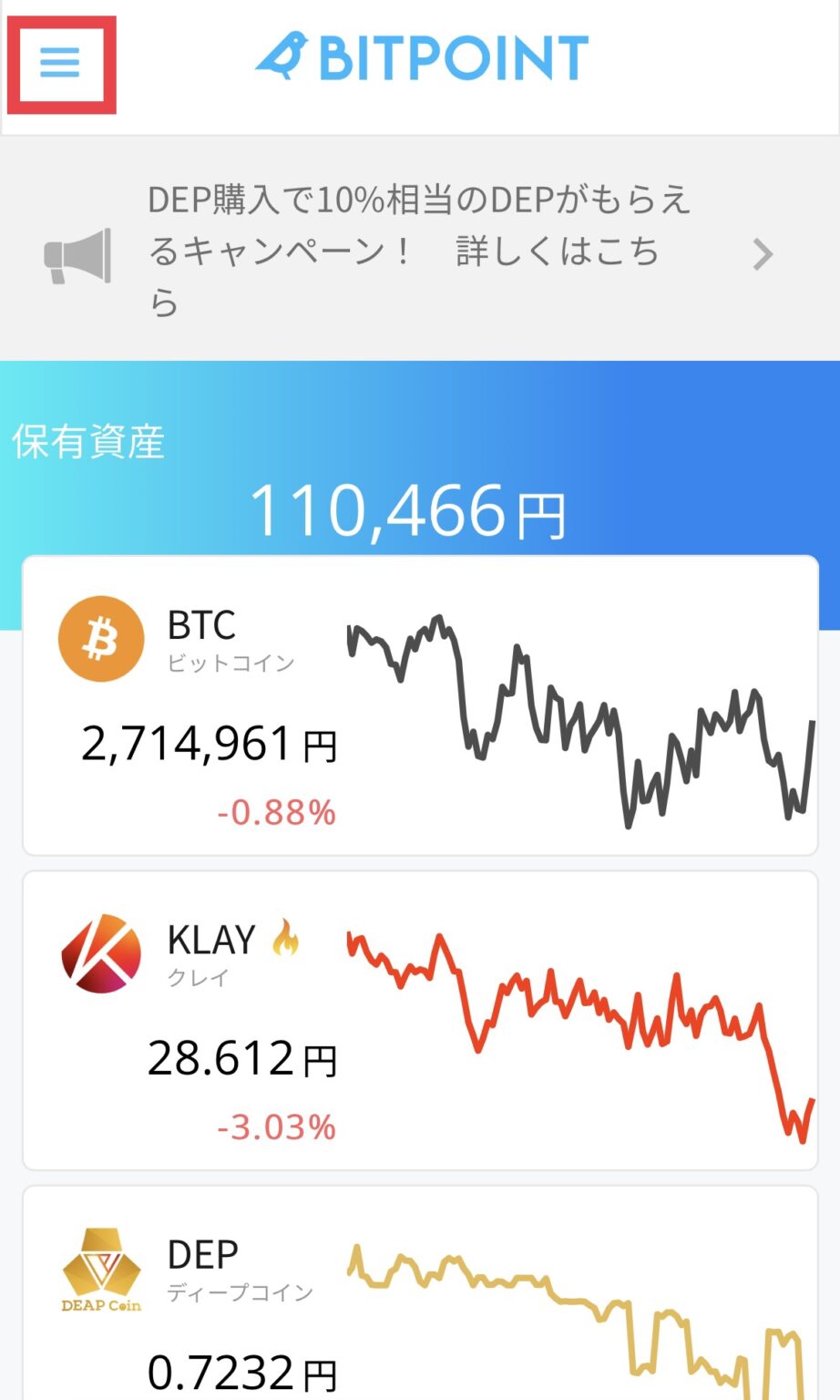Click the -3.03% change indicator for KLAY
This screenshot has width=840, height=1400.
275,1128
